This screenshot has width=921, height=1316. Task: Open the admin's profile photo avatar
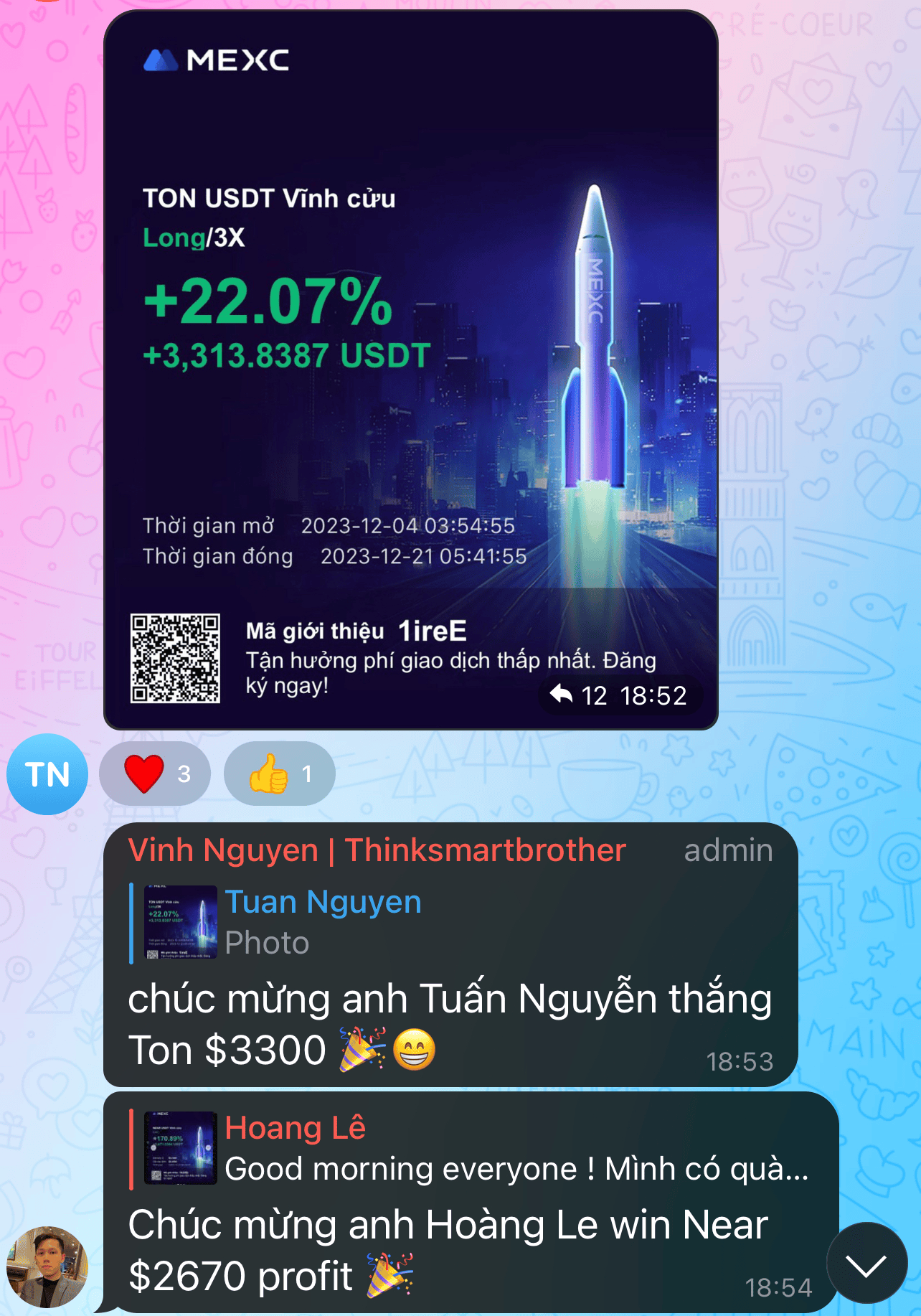(47, 1266)
